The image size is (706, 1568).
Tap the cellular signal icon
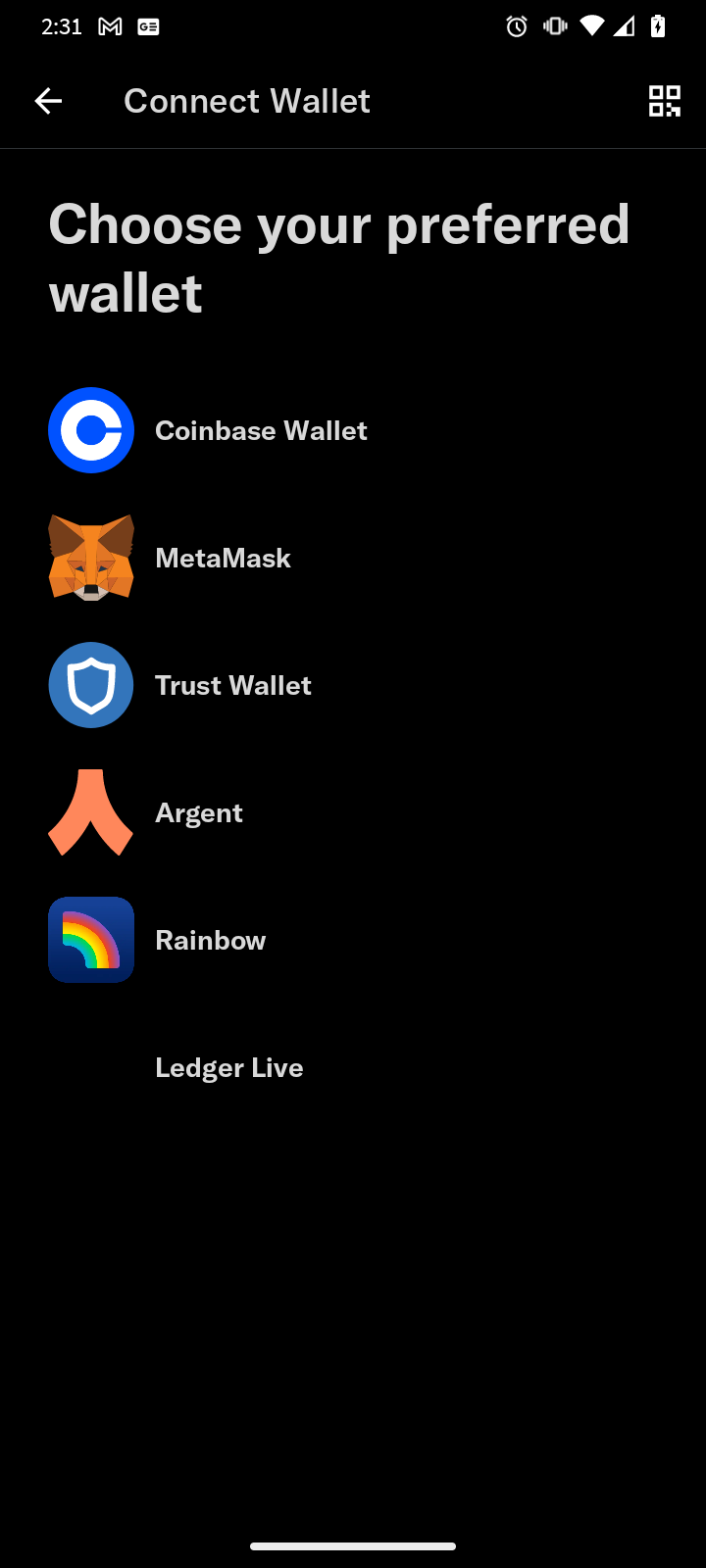click(x=625, y=26)
